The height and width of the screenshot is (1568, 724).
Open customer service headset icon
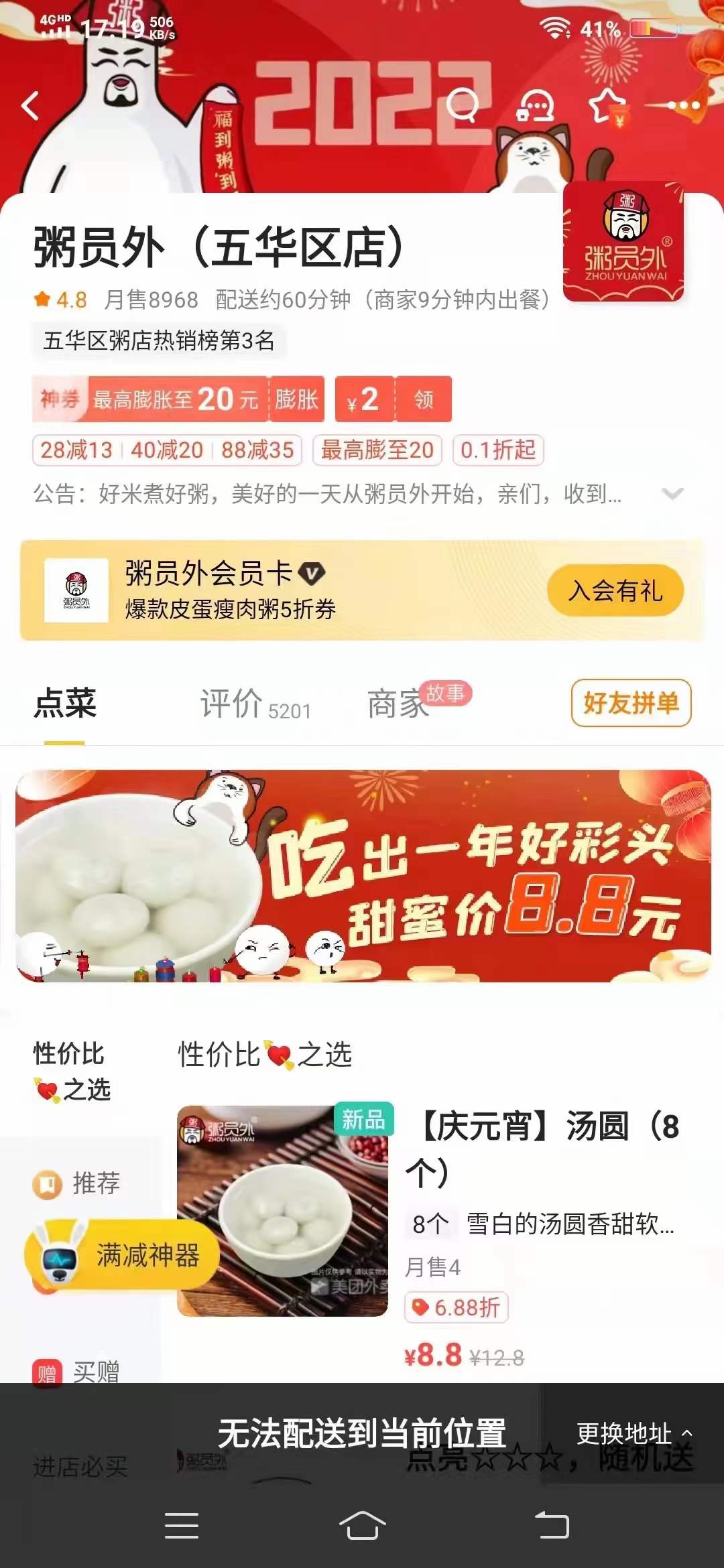click(535, 106)
